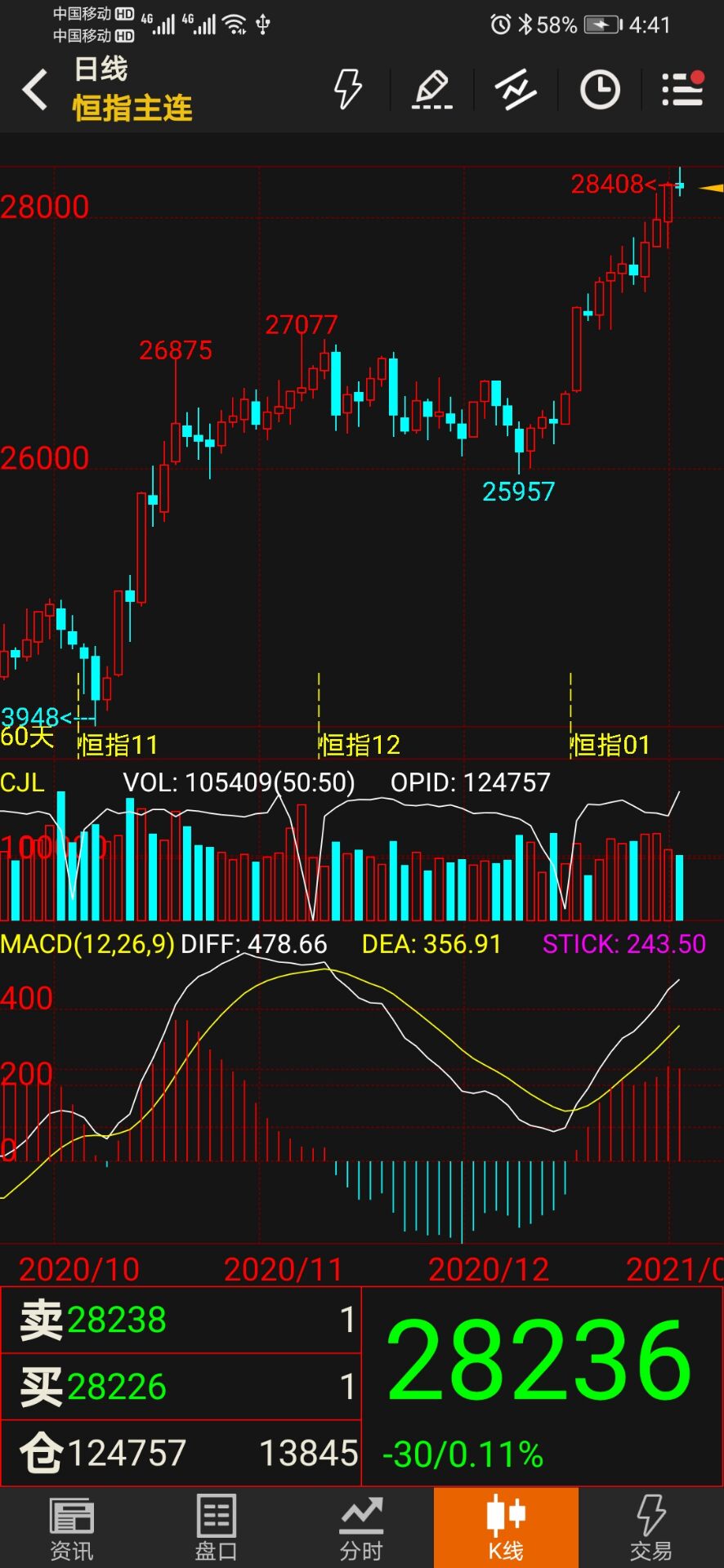
Task: Switch to the 分时 tab
Action: 361,1527
